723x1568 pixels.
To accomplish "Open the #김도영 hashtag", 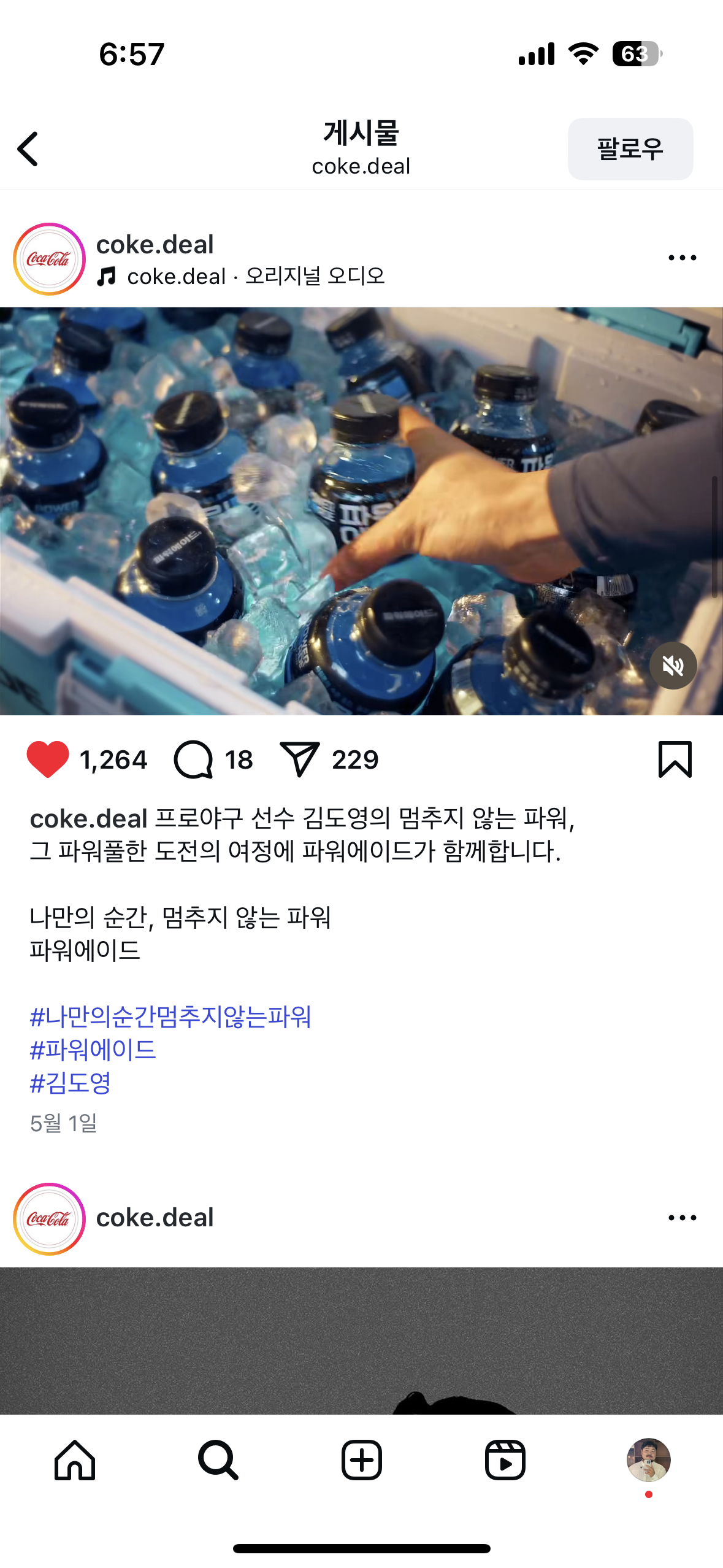I will click(71, 1083).
